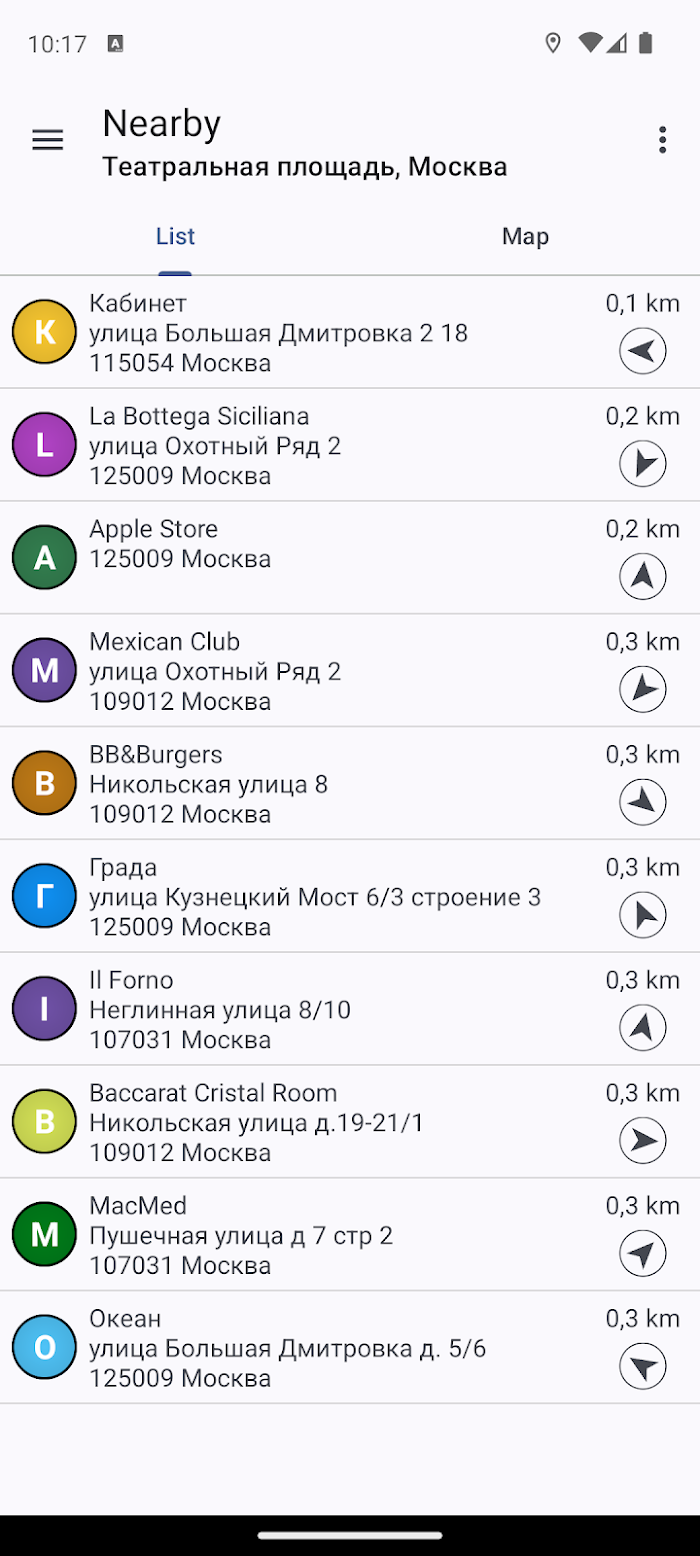This screenshot has height=1556, width=700.
Task: Open Baccarat Cristal Room entry
Action: (350, 1123)
